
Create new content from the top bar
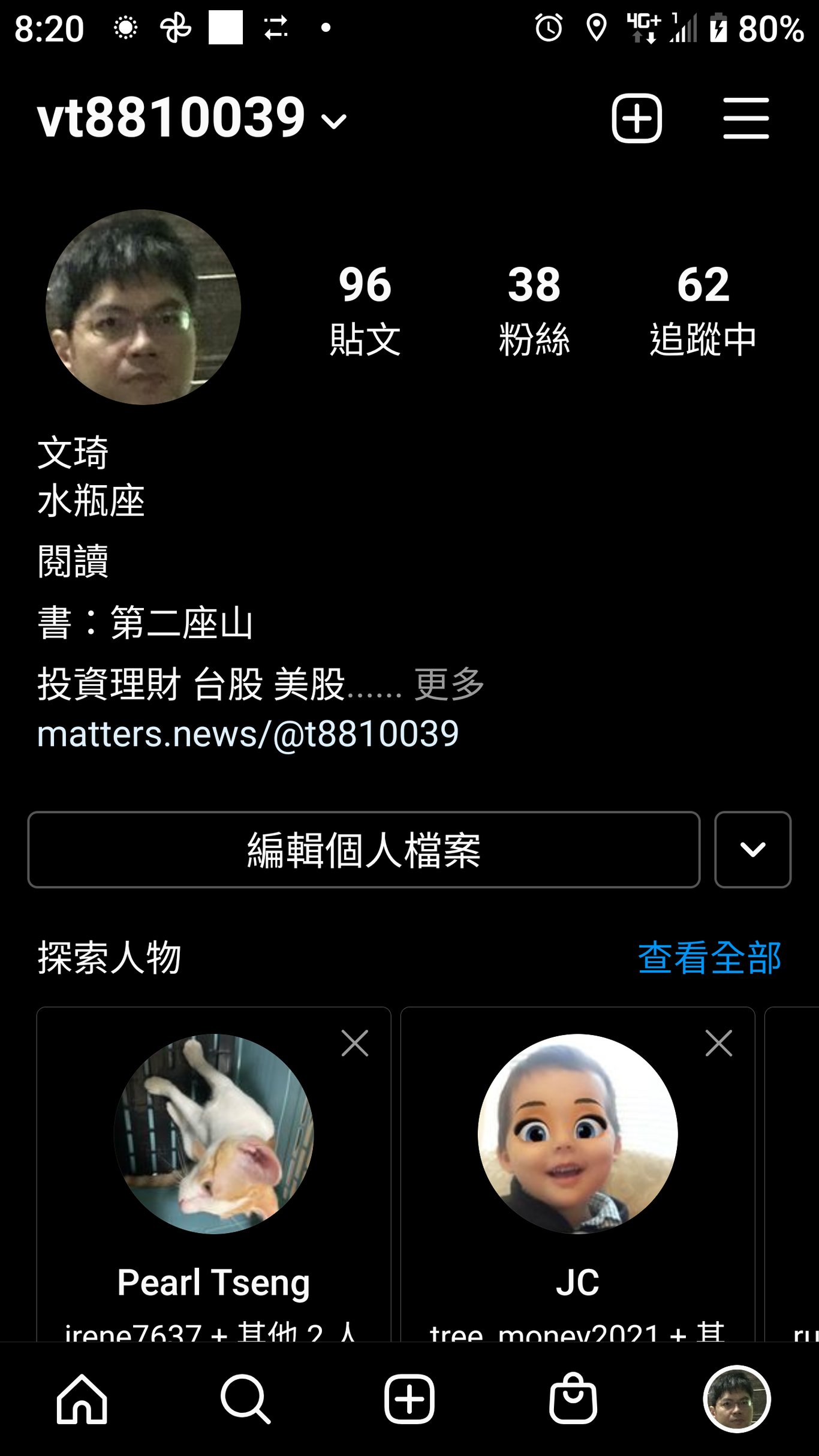(x=636, y=118)
